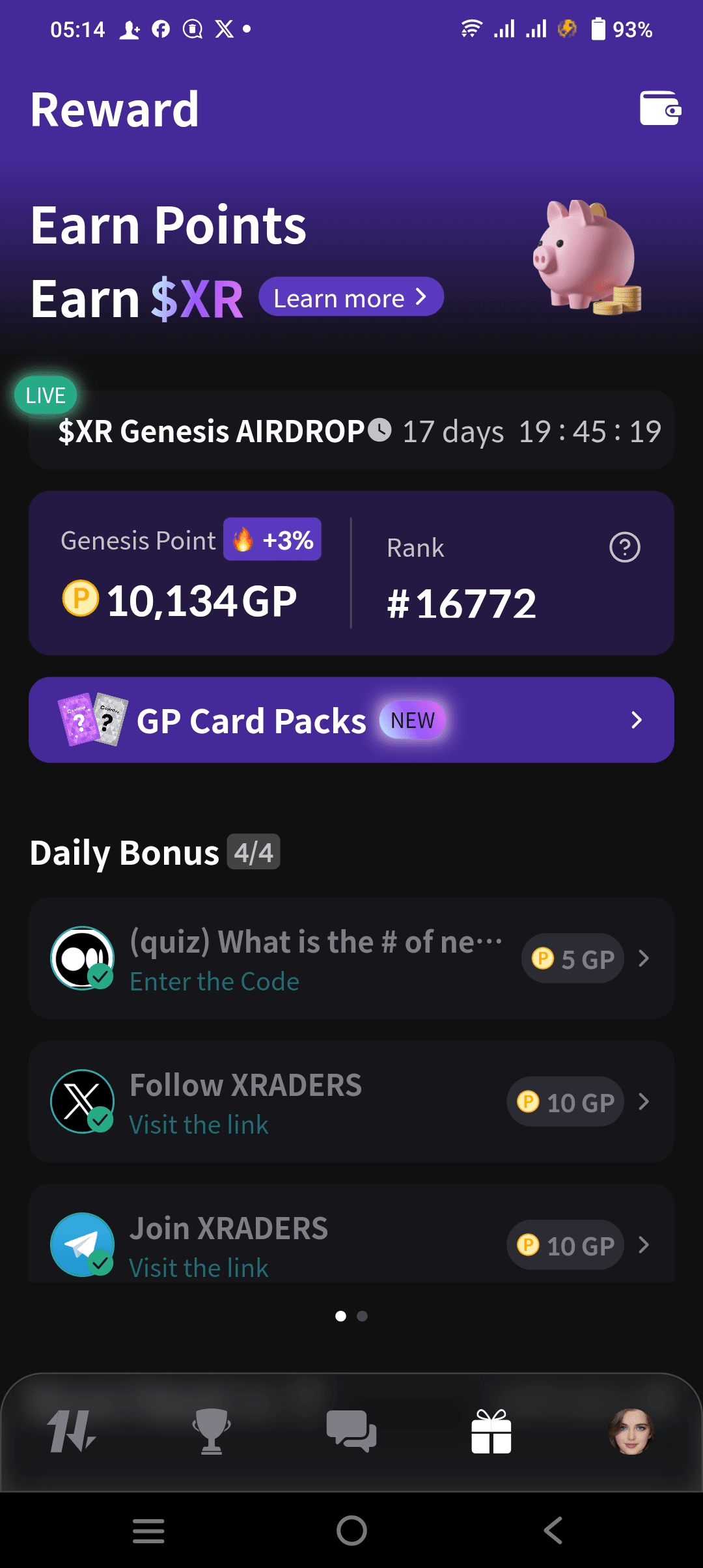Select the gift rewards tab

coord(491,1431)
